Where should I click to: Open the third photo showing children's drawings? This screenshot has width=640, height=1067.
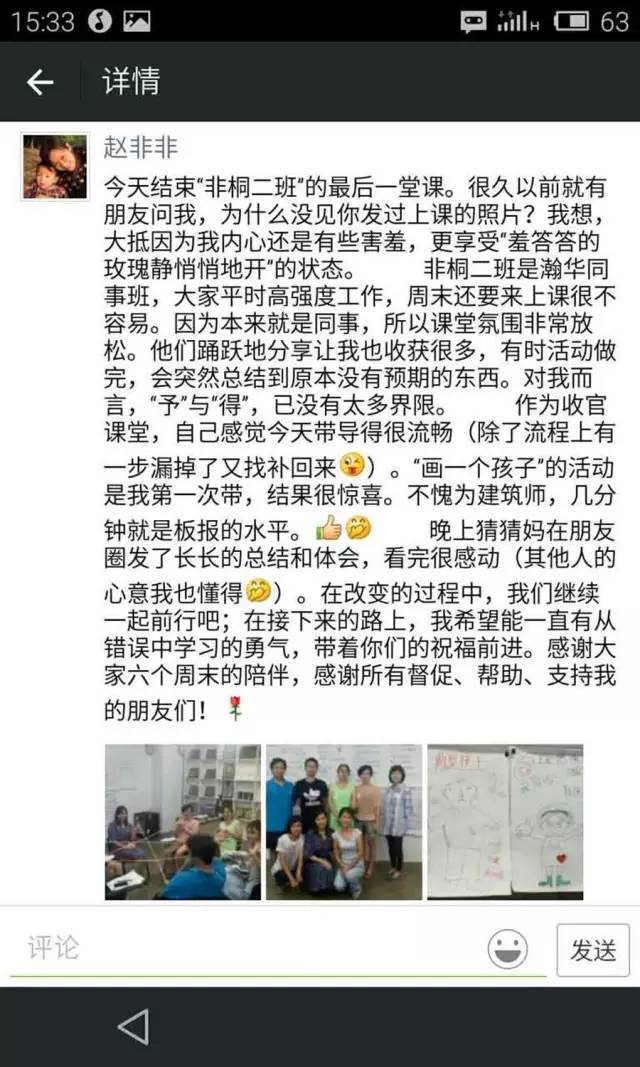pos(505,822)
